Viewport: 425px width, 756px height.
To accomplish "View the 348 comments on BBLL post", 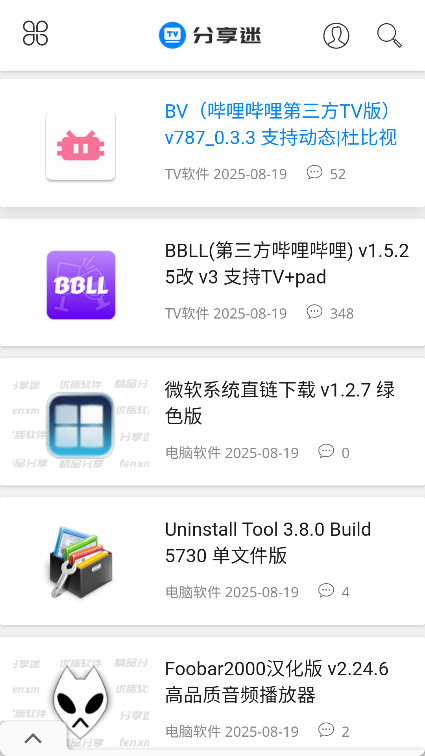I will click(x=330, y=313).
